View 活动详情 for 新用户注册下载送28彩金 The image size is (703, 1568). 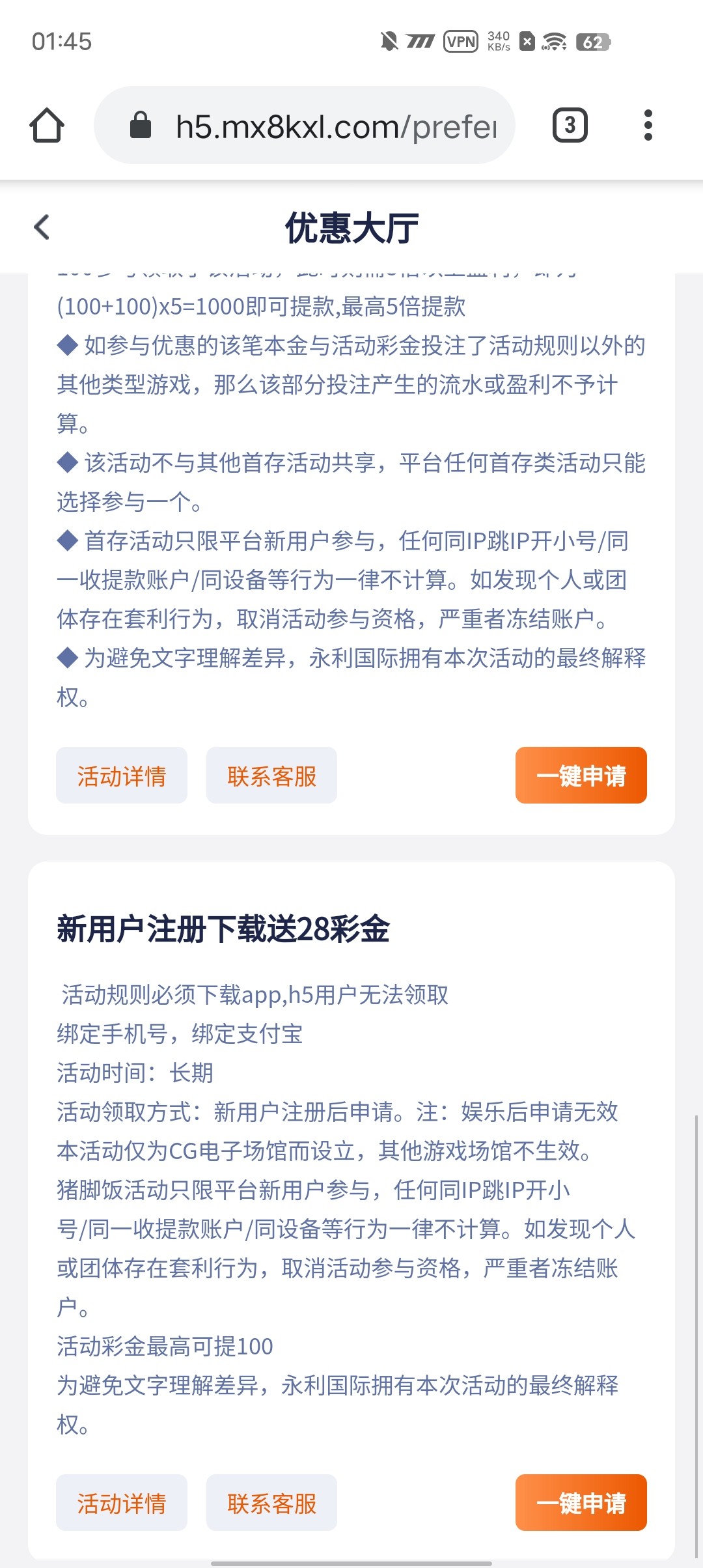(x=122, y=1503)
